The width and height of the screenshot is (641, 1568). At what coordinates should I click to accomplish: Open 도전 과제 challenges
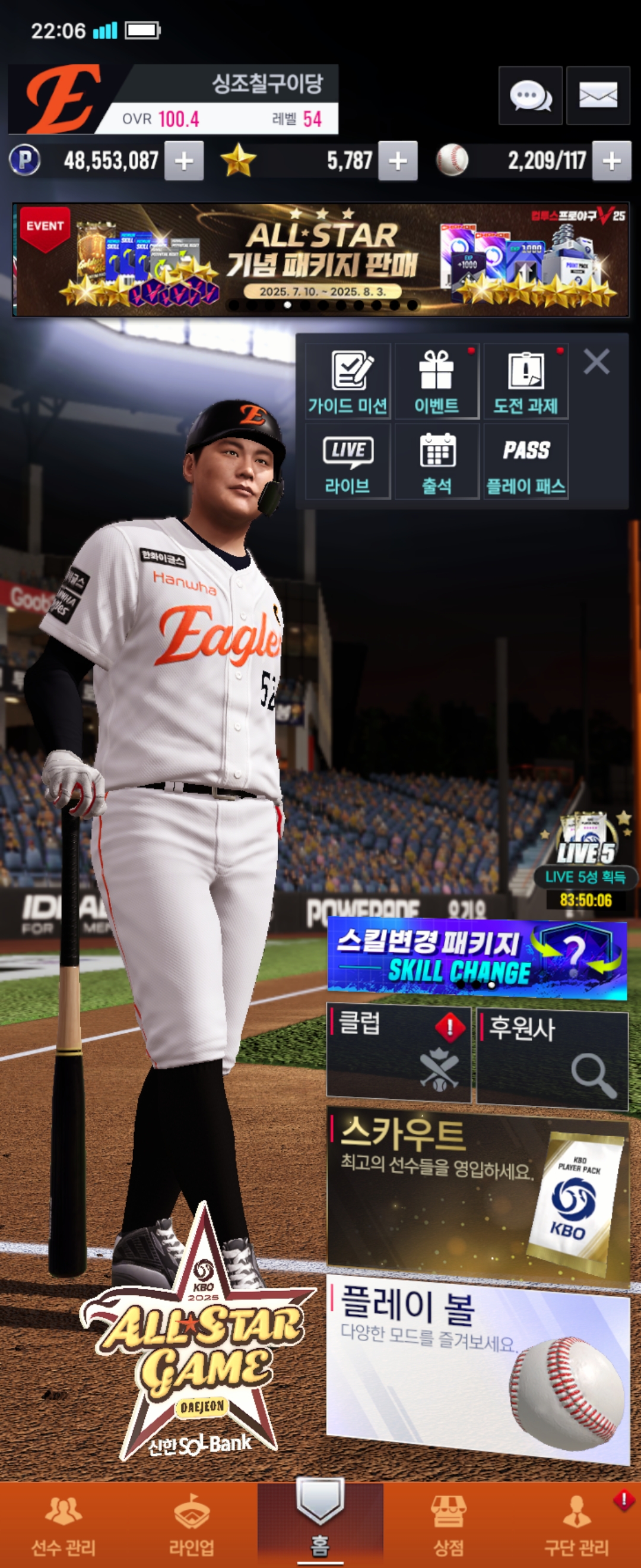pos(525,382)
